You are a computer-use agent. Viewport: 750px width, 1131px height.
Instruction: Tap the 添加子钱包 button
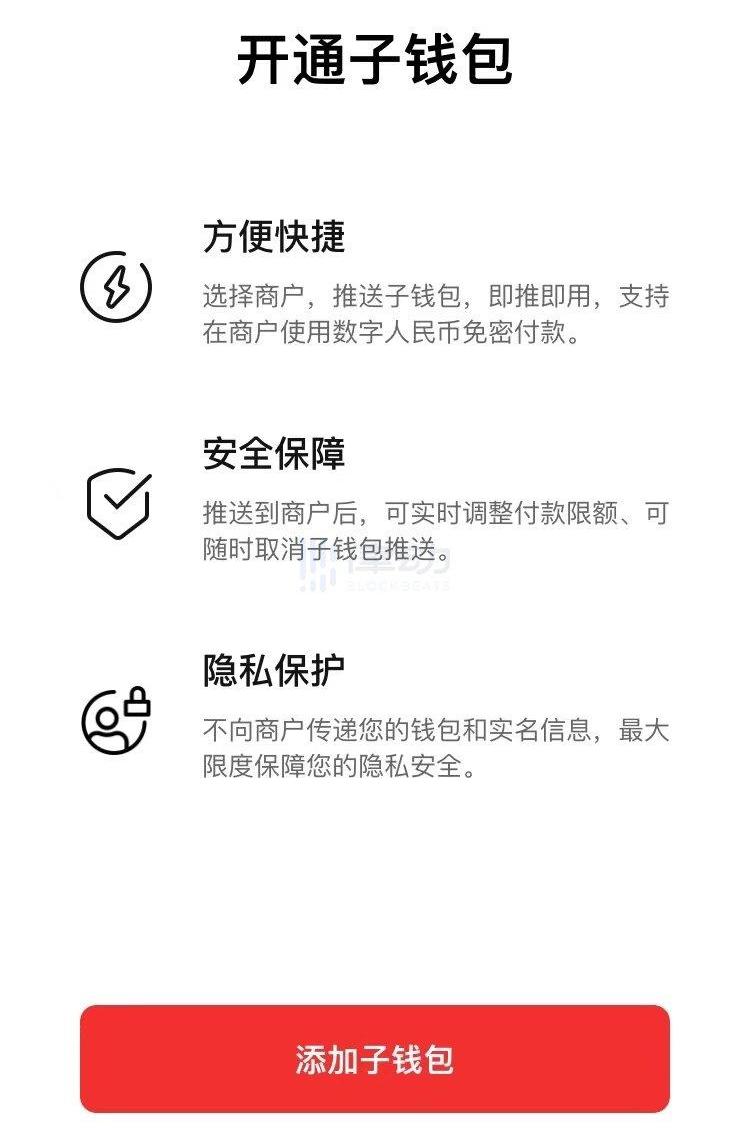pyautogui.click(x=374, y=1059)
